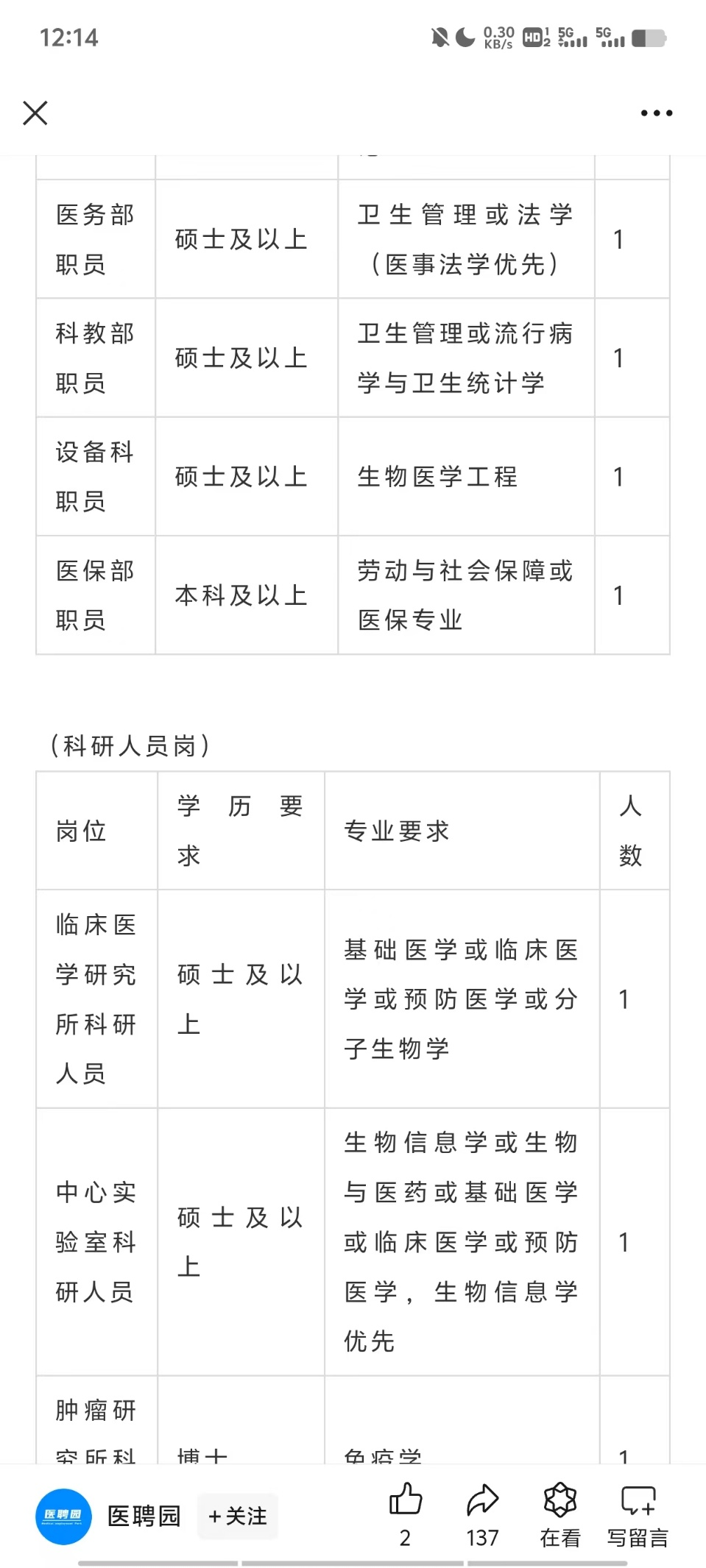Follow 医聘园 with the 关注 button
706x1568 pixels.
click(x=237, y=1516)
